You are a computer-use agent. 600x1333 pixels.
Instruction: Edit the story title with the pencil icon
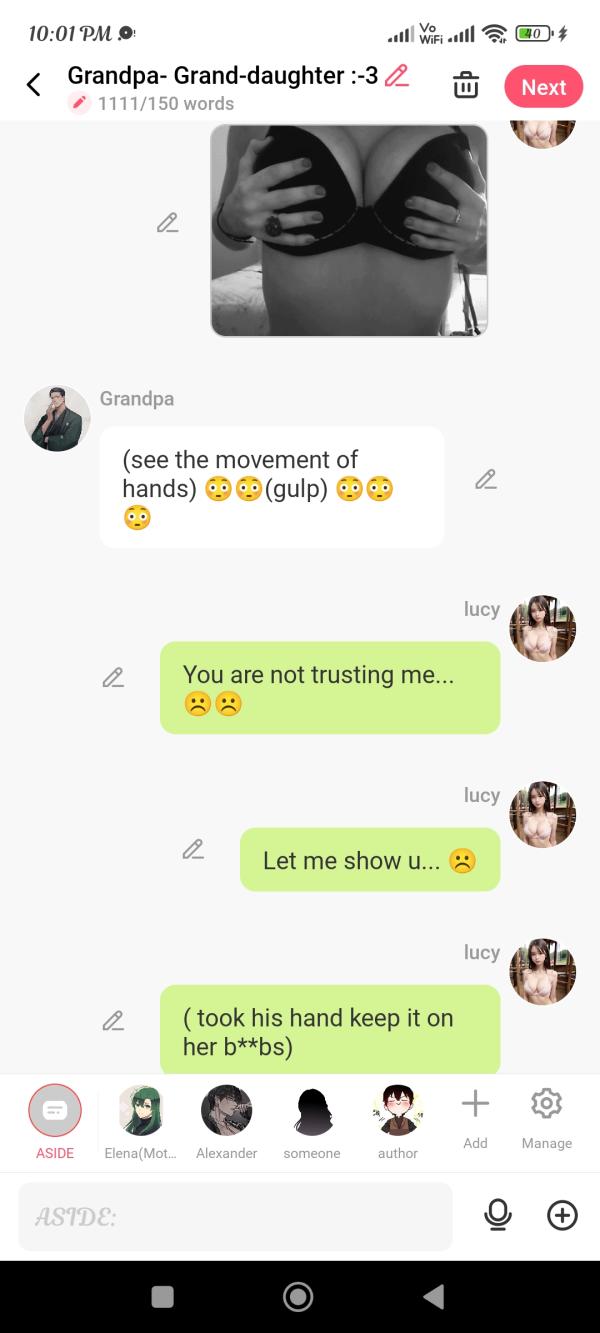[397, 75]
